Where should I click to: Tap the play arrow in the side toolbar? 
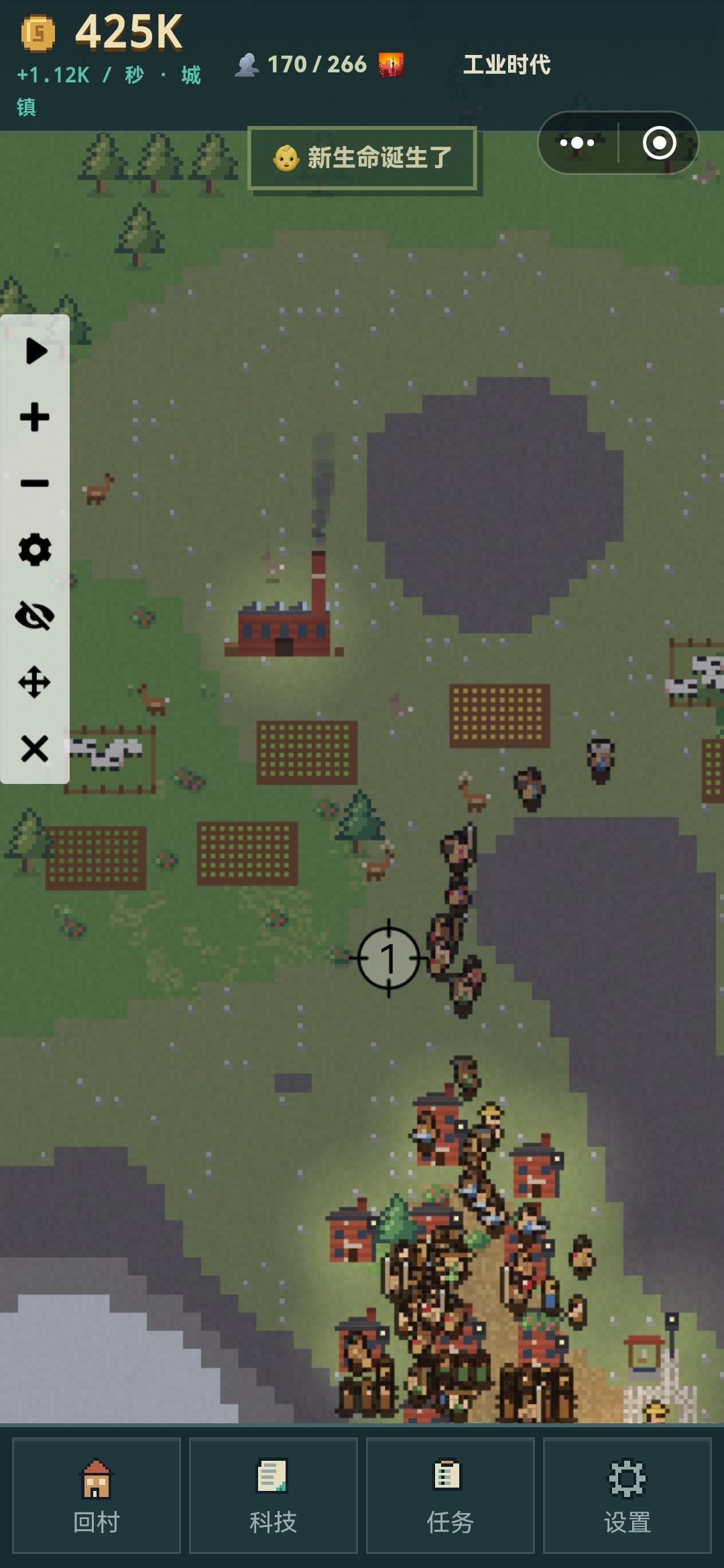(36, 350)
